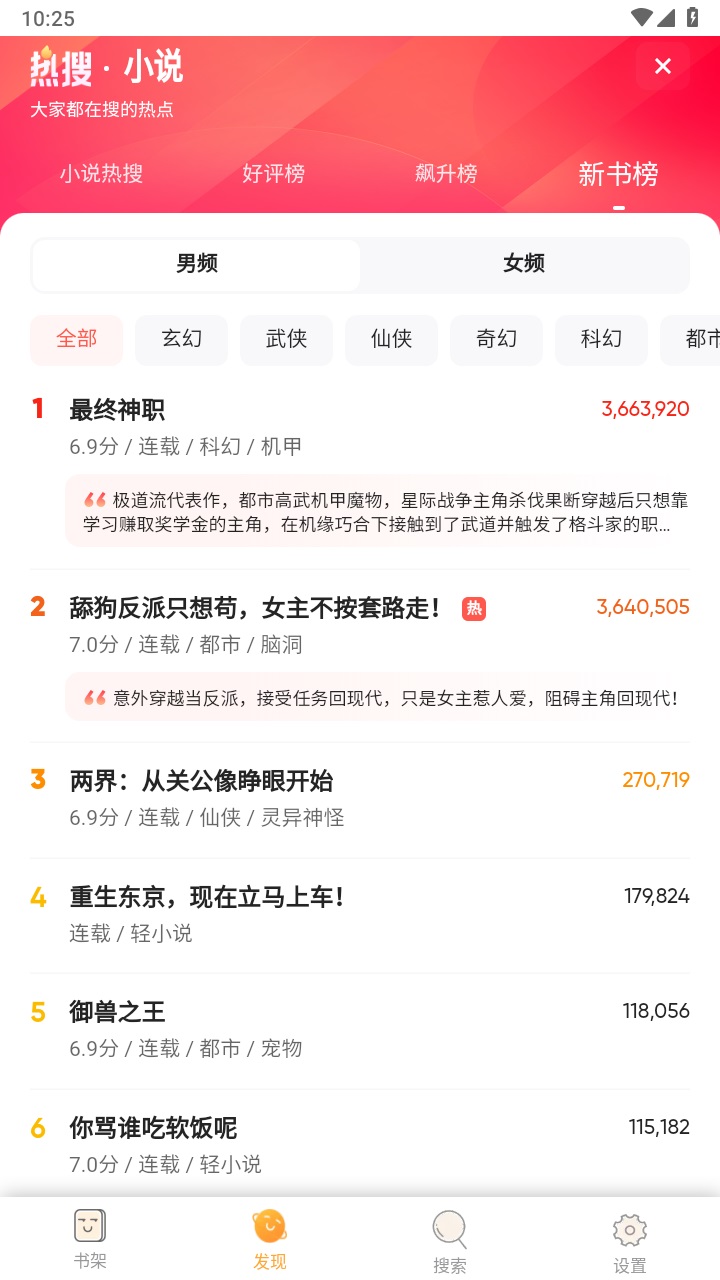720x1280 pixels.
Task: Filter by the 武侠 chip
Action: [x=286, y=339]
